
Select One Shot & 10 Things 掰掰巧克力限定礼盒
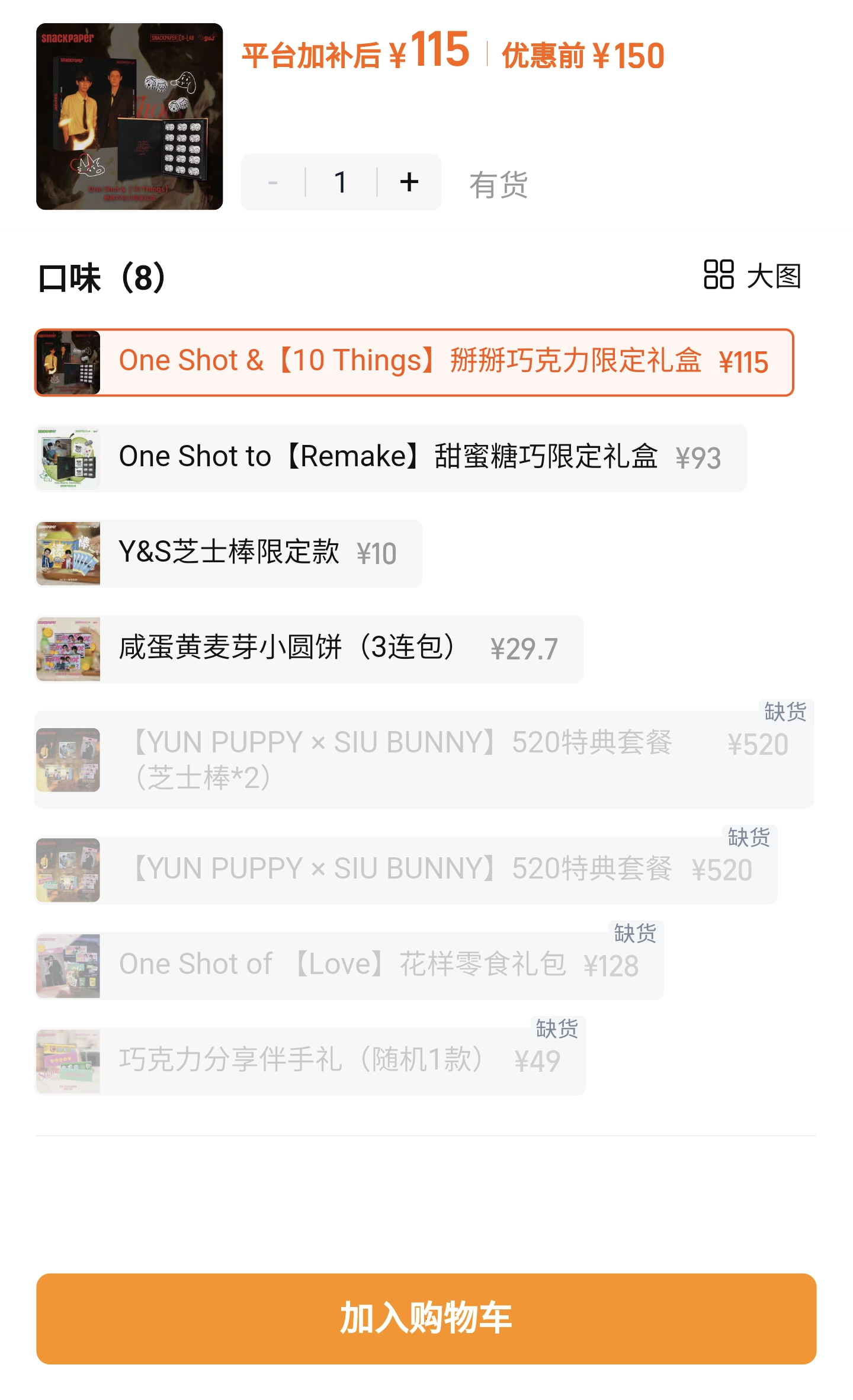414,362
